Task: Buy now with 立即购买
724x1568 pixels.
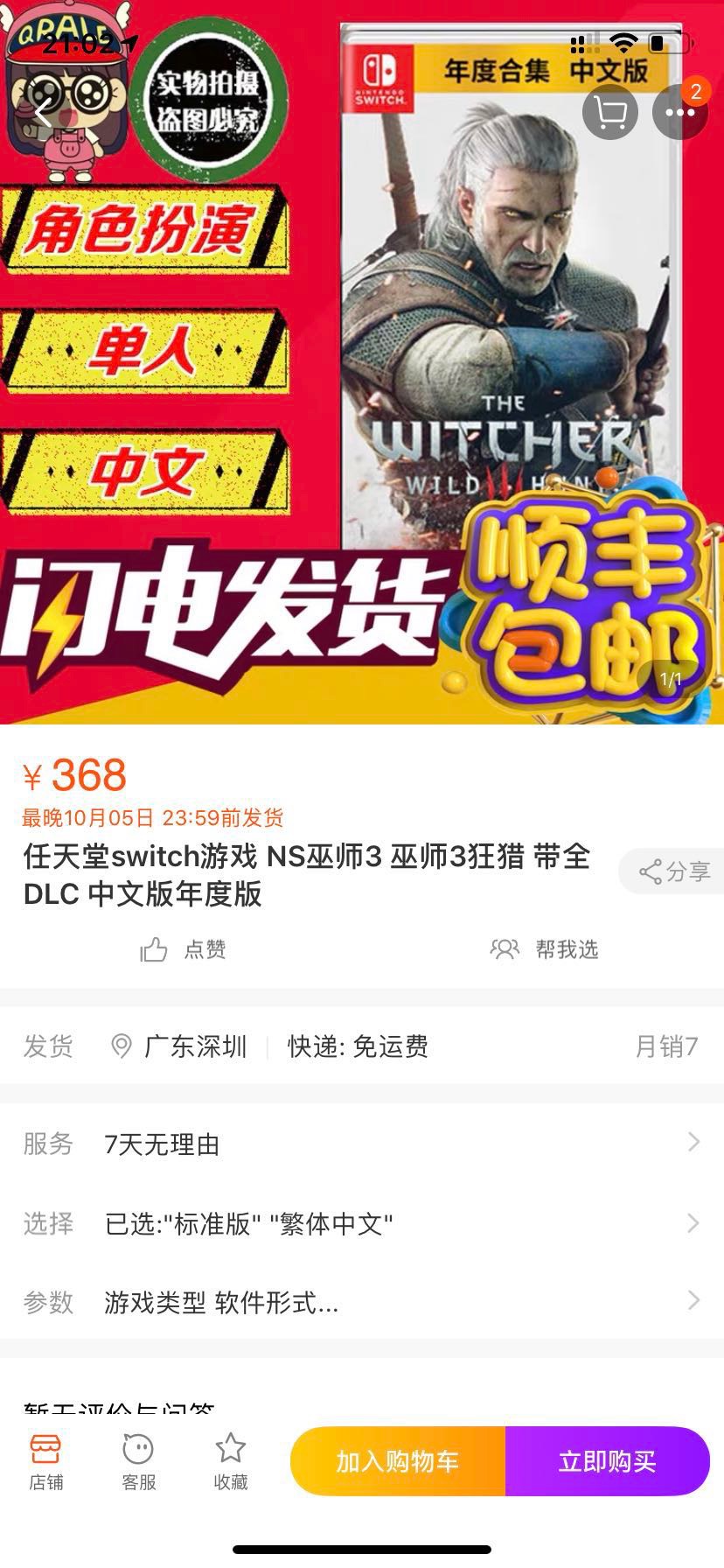Action: (x=608, y=1461)
